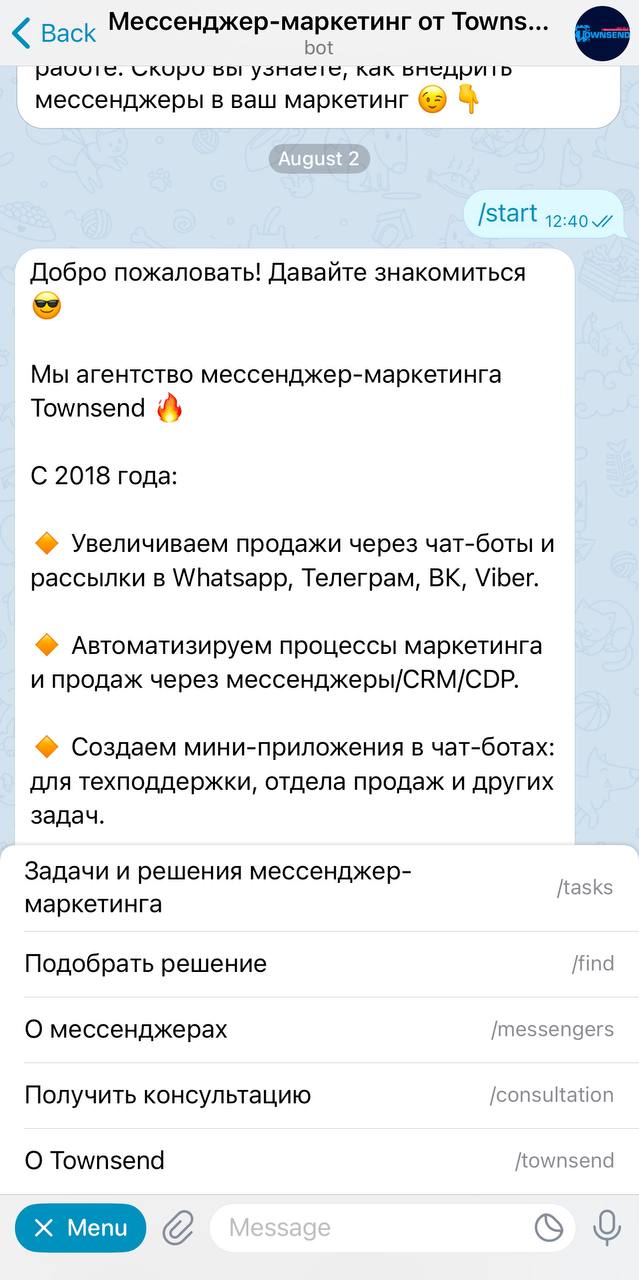Open the sticker panel icon

click(549, 1228)
